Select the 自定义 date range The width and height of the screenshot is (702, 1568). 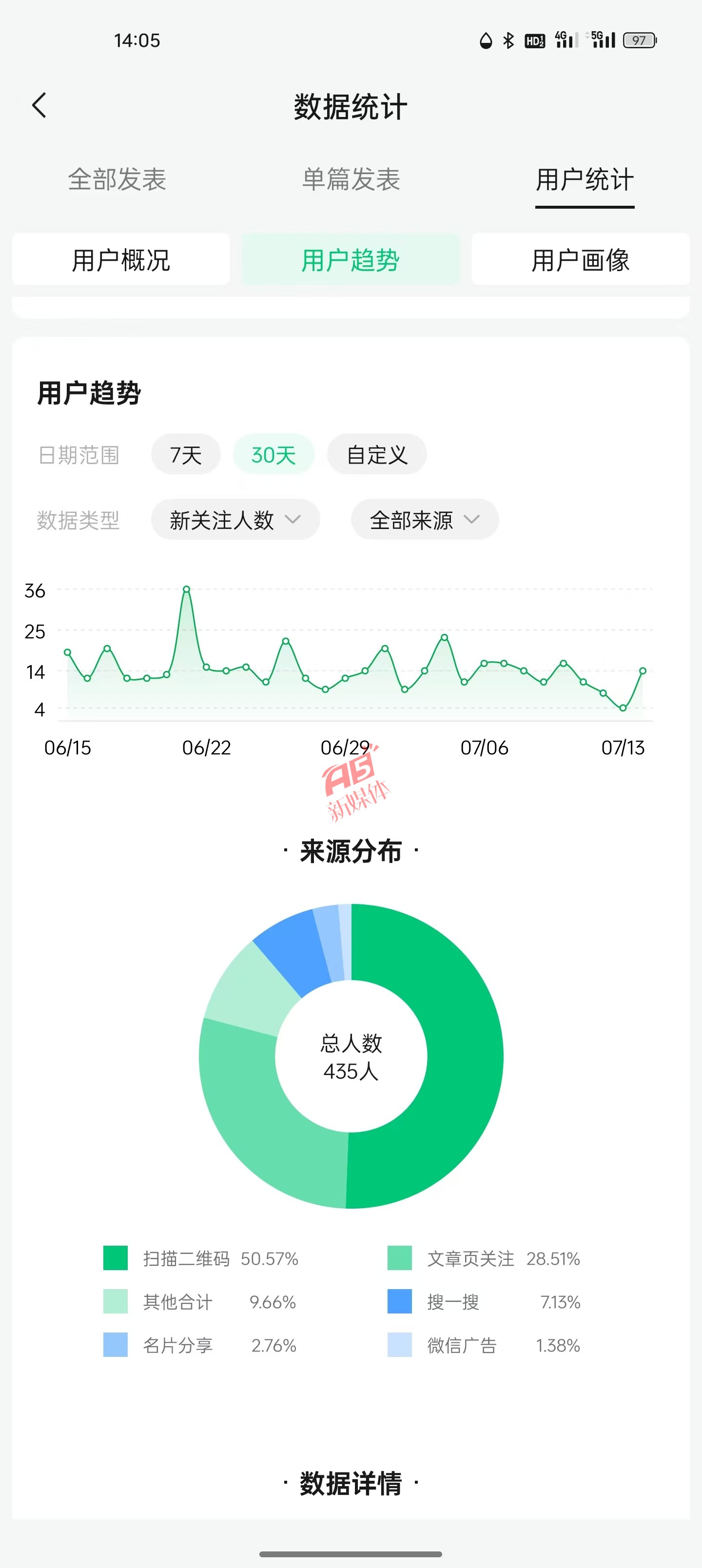coord(377,455)
